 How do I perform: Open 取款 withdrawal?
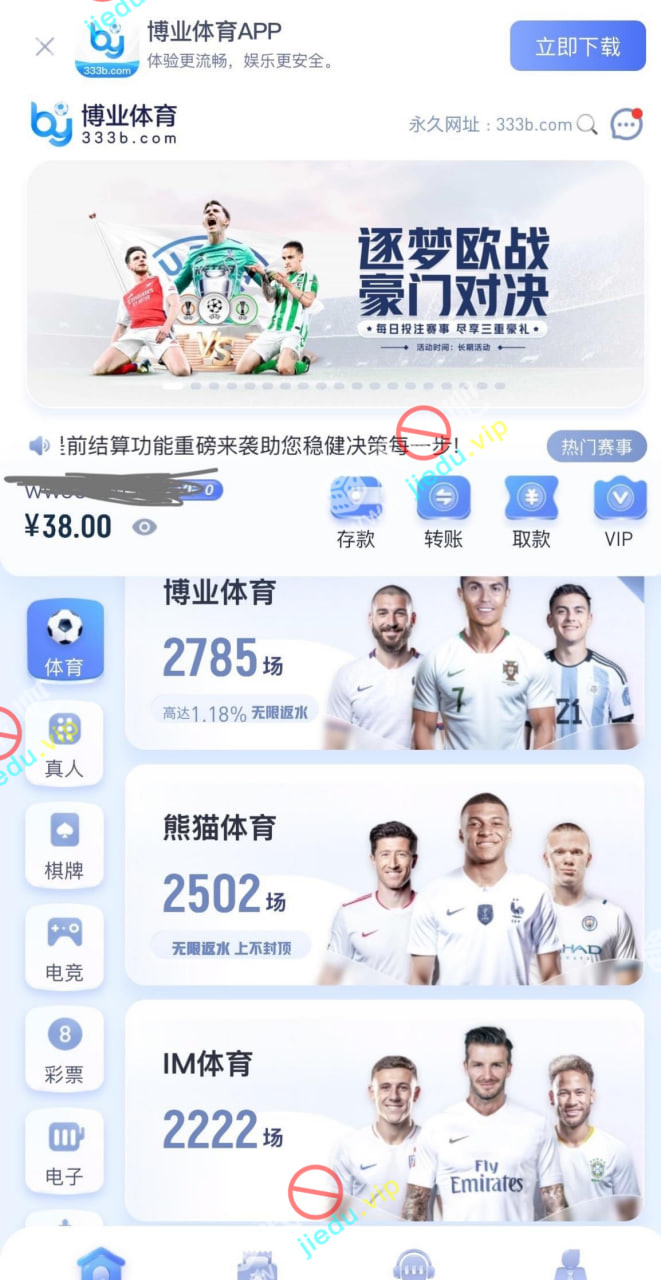click(531, 512)
